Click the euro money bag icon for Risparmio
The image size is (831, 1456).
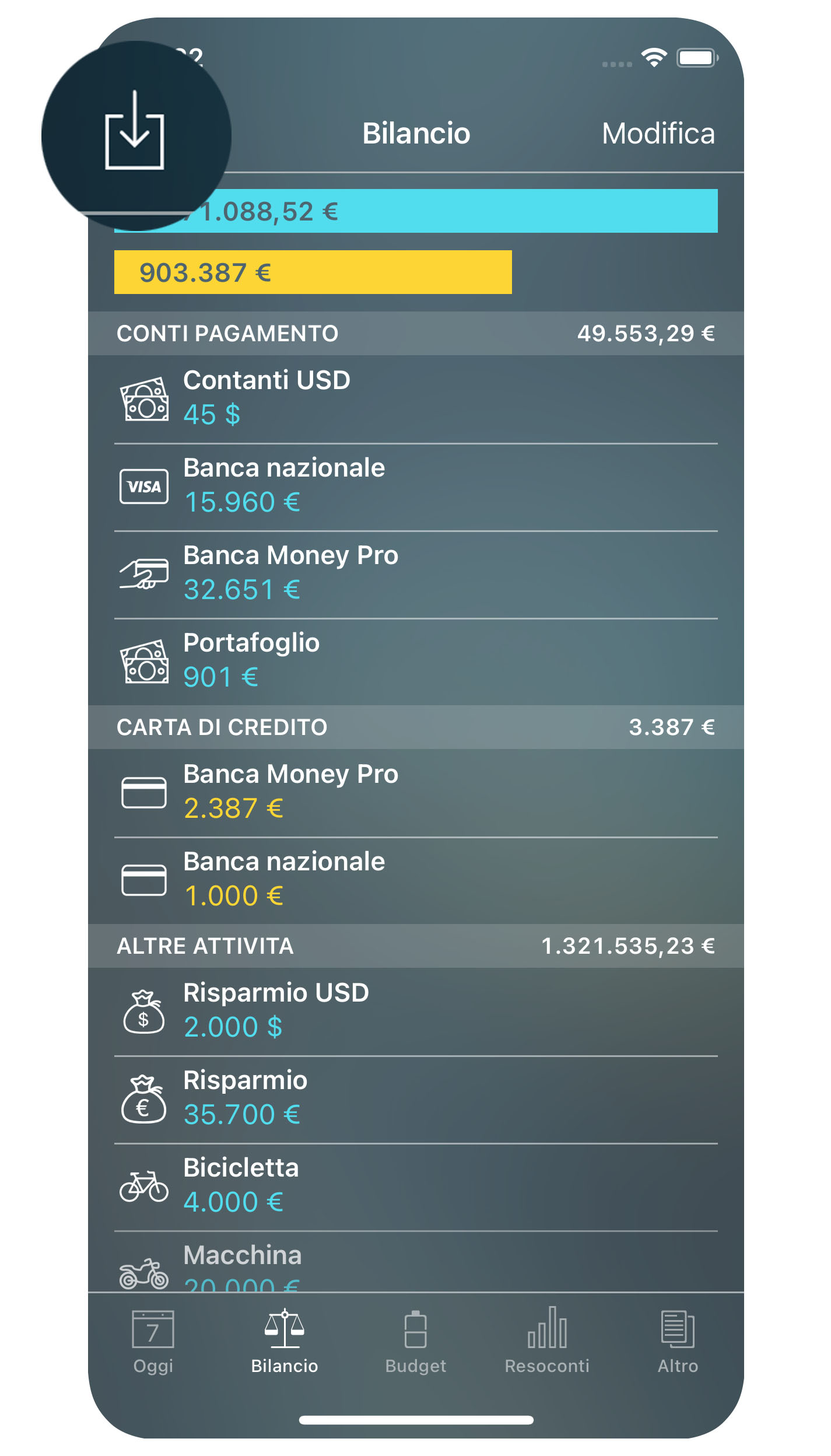point(145,1099)
